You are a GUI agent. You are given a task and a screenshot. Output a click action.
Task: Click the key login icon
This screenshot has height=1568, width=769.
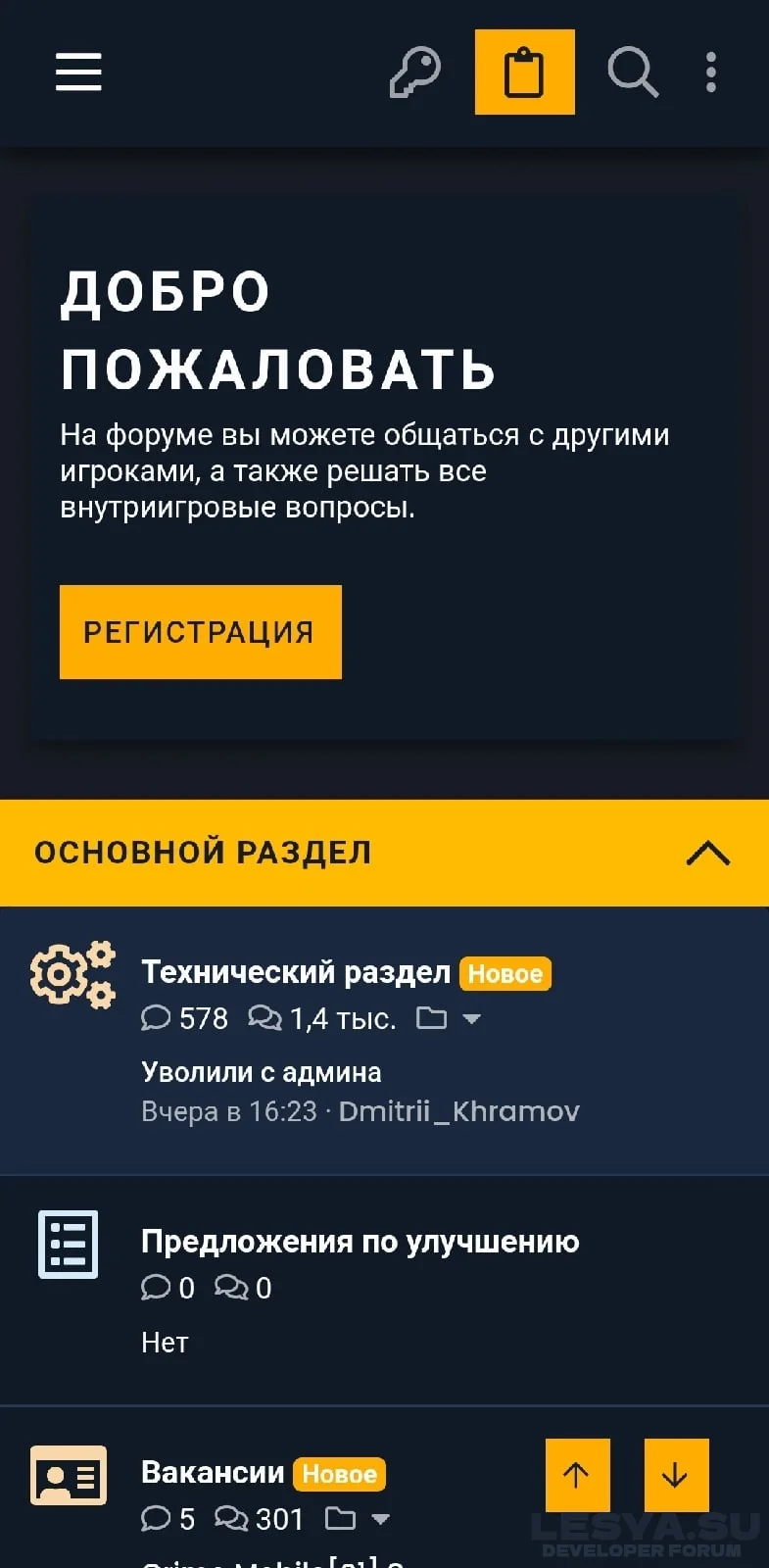coord(415,72)
